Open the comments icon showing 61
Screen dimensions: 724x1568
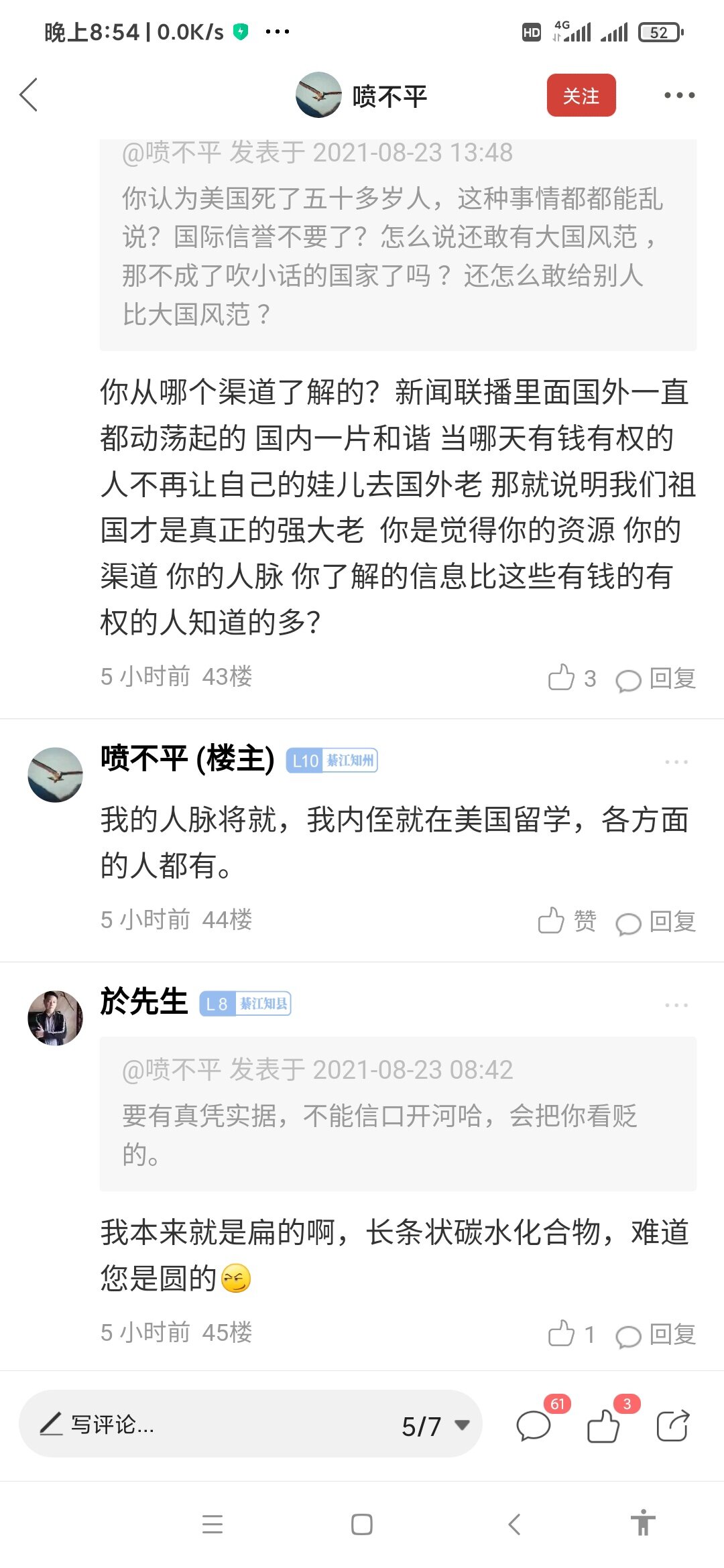[534, 1425]
